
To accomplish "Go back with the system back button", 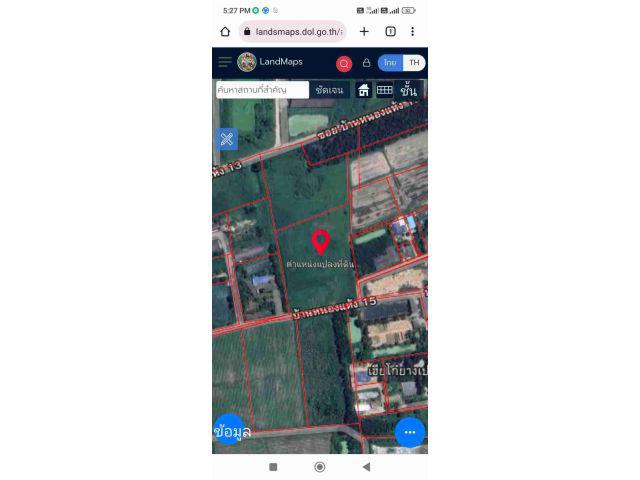I will 366,467.
